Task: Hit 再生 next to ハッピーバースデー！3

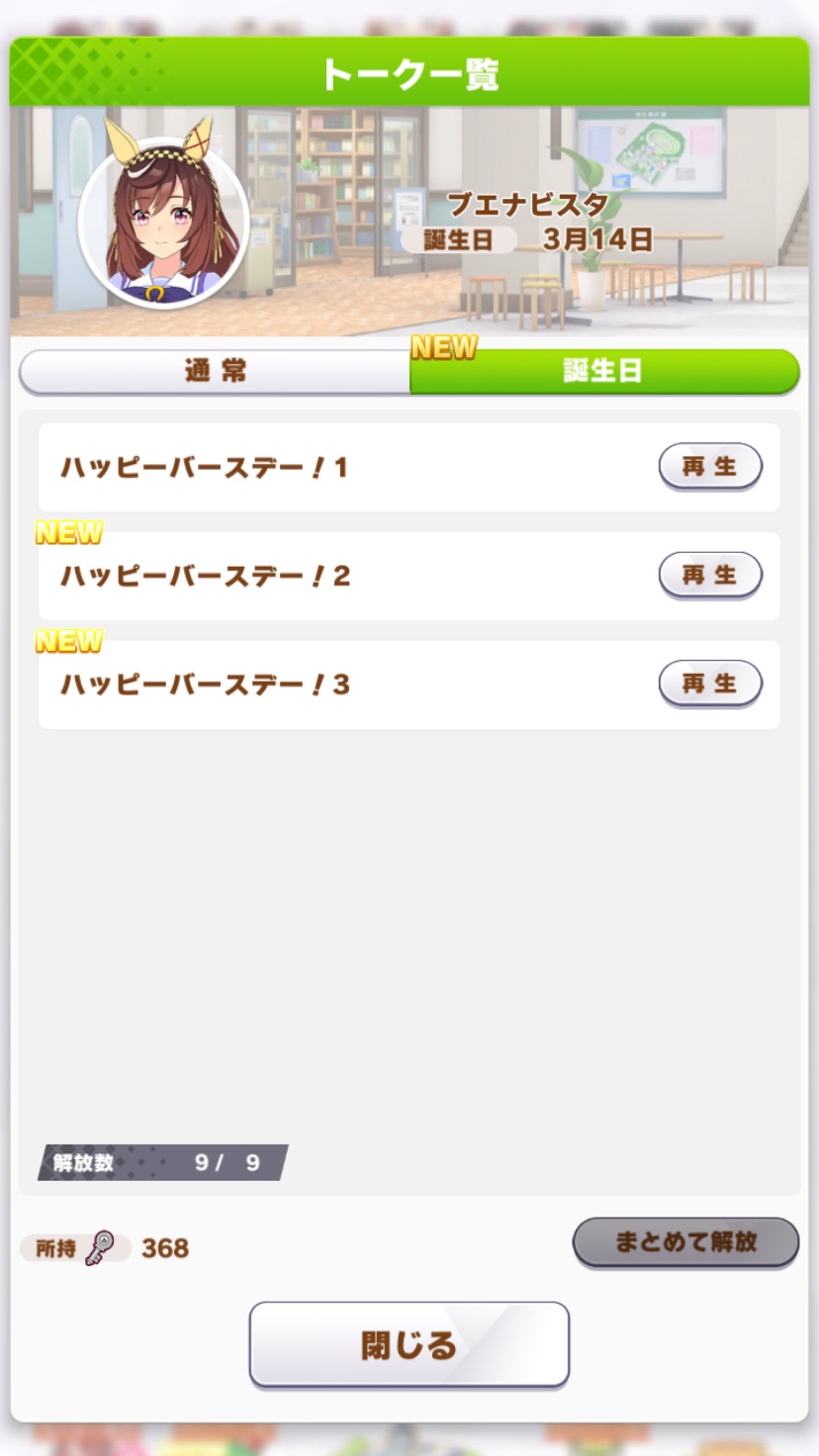Action: click(x=710, y=683)
